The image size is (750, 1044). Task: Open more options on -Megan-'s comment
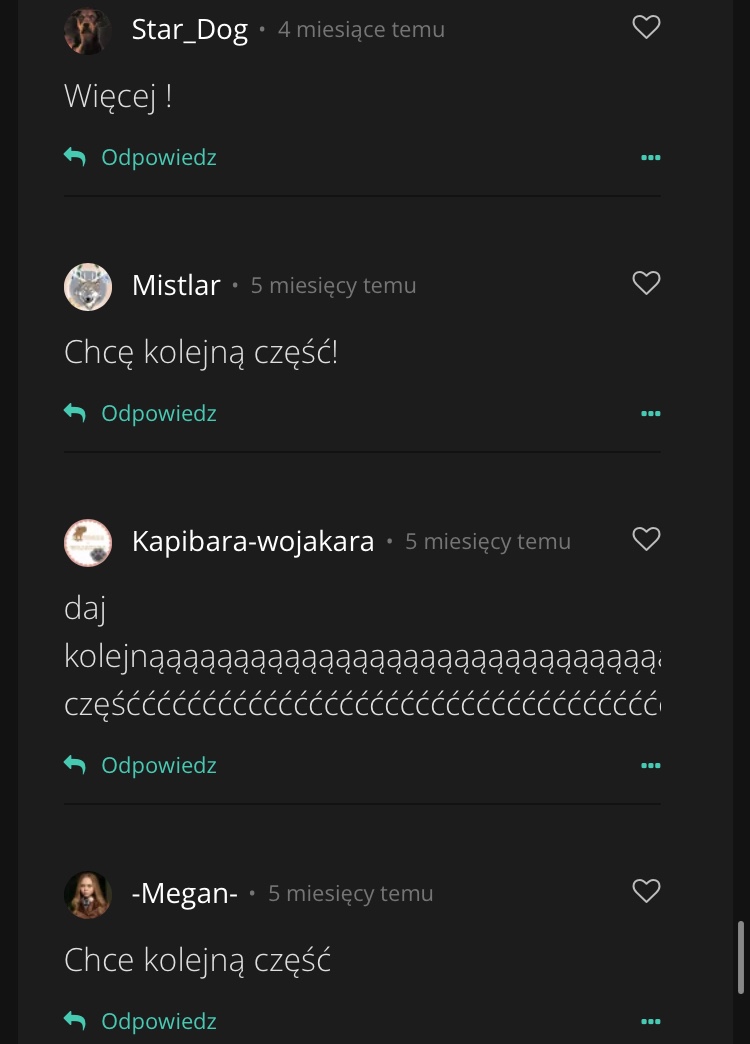650,1022
